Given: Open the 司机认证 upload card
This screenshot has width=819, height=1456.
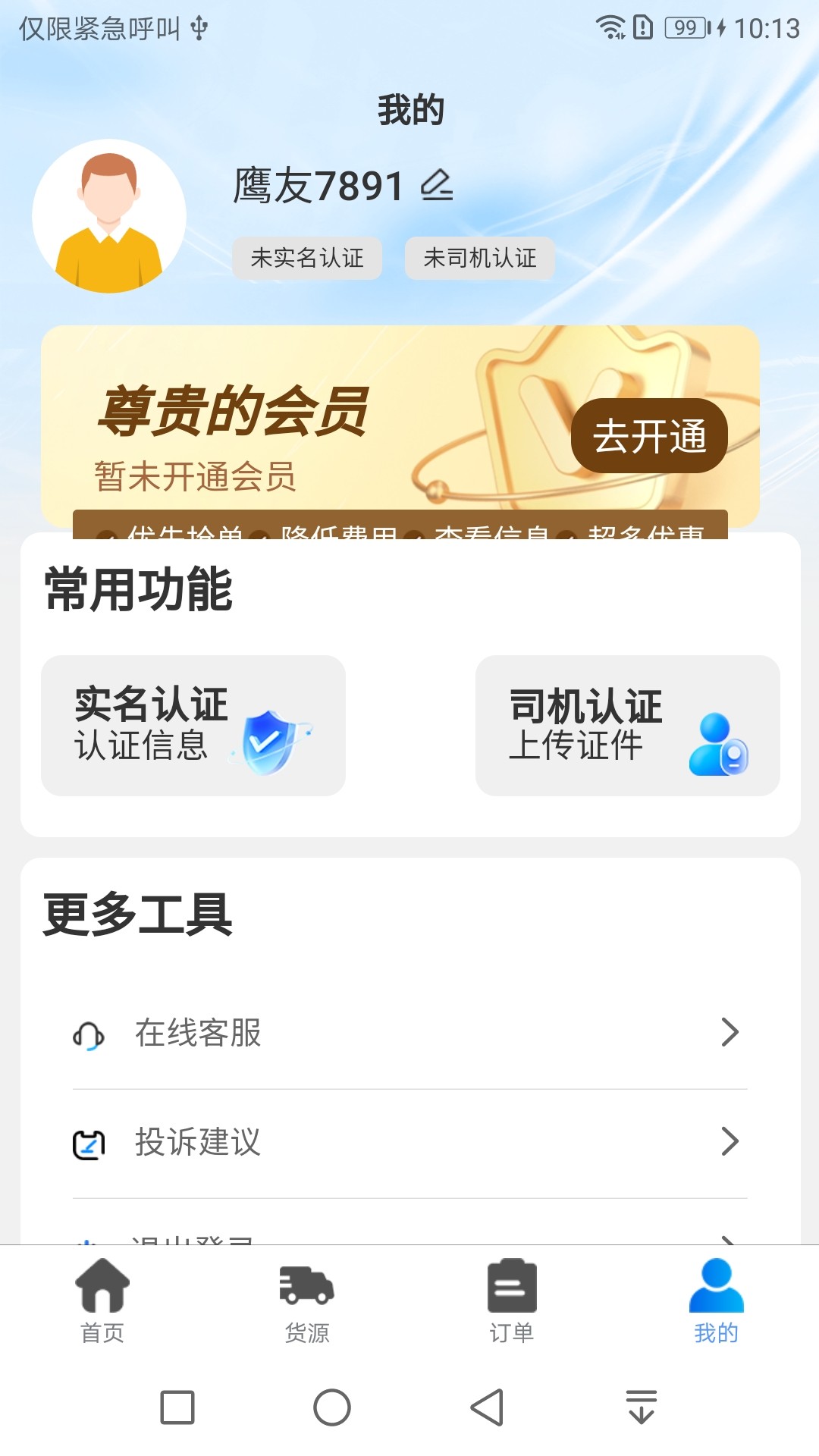Looking at the screenshot, I should click(x=627, y=725).
